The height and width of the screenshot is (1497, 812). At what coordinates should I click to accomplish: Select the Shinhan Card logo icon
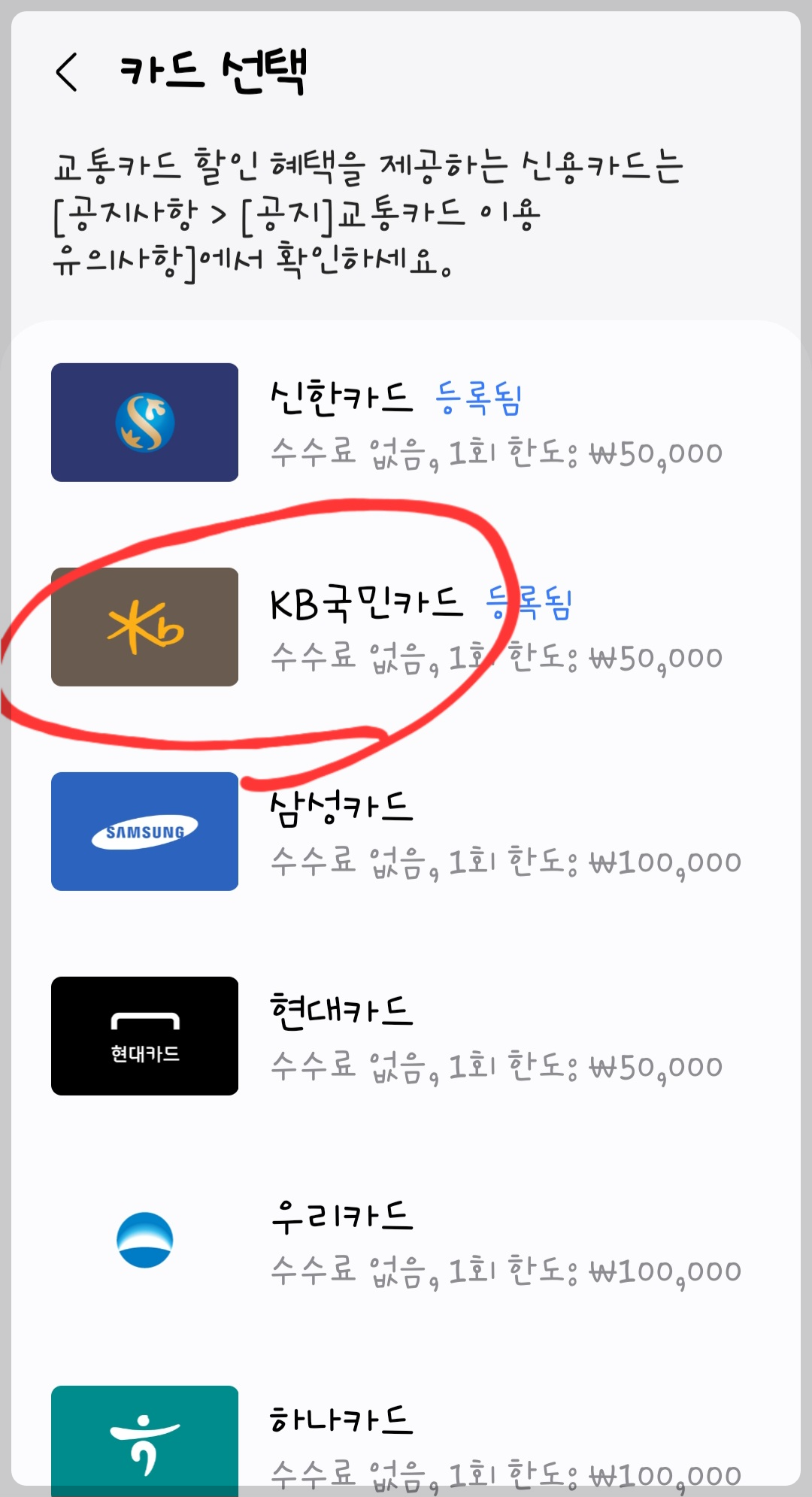point(144,423)
